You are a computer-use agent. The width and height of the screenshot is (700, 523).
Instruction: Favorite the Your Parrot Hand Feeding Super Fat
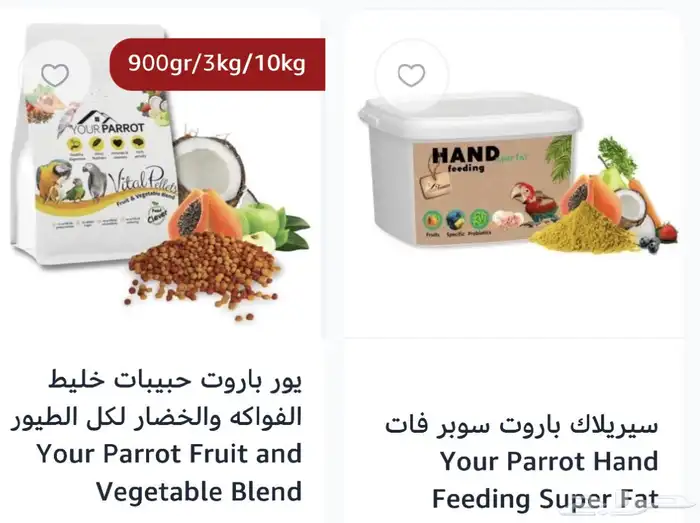coord(411,75)
